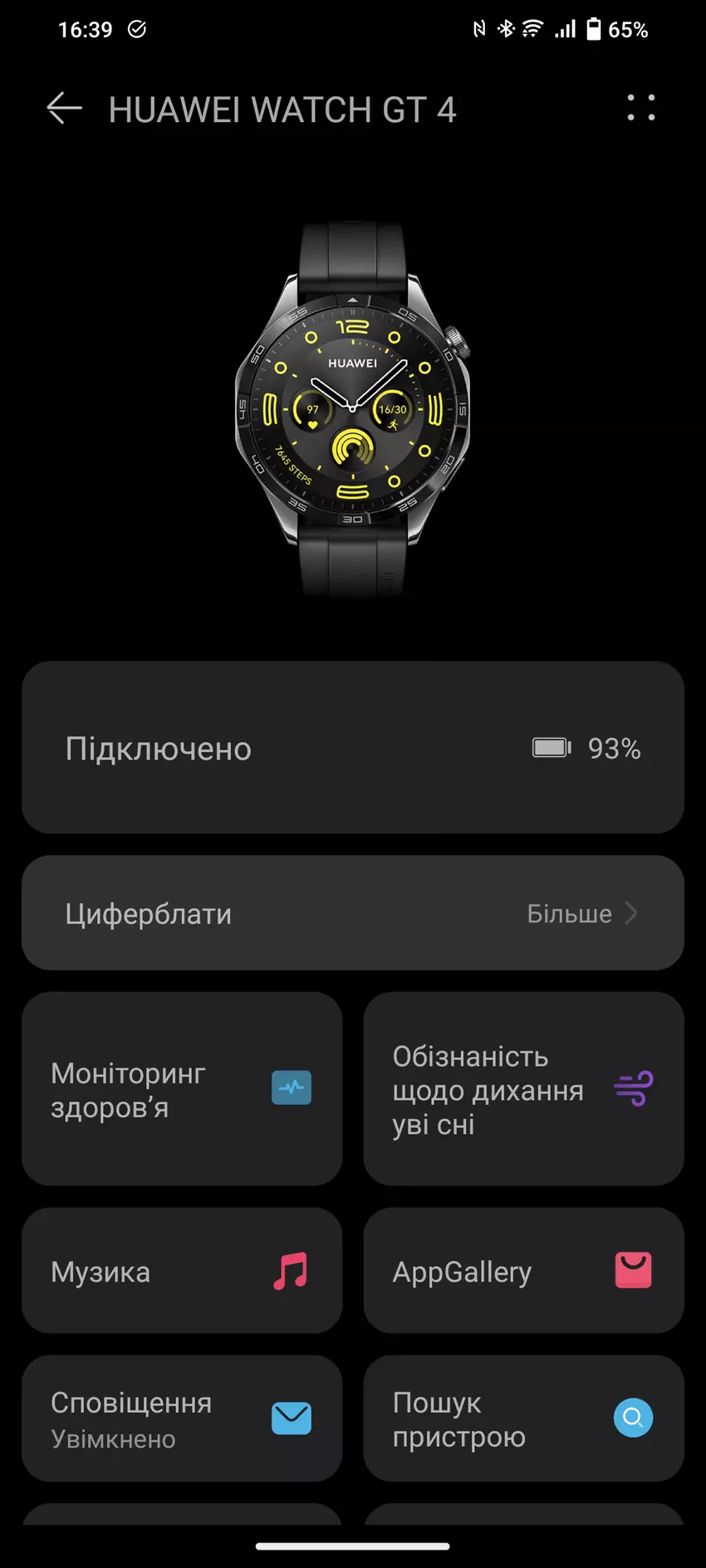
Task: Tap the watch battery icon beside 93%
Action: tap(550, 747)
